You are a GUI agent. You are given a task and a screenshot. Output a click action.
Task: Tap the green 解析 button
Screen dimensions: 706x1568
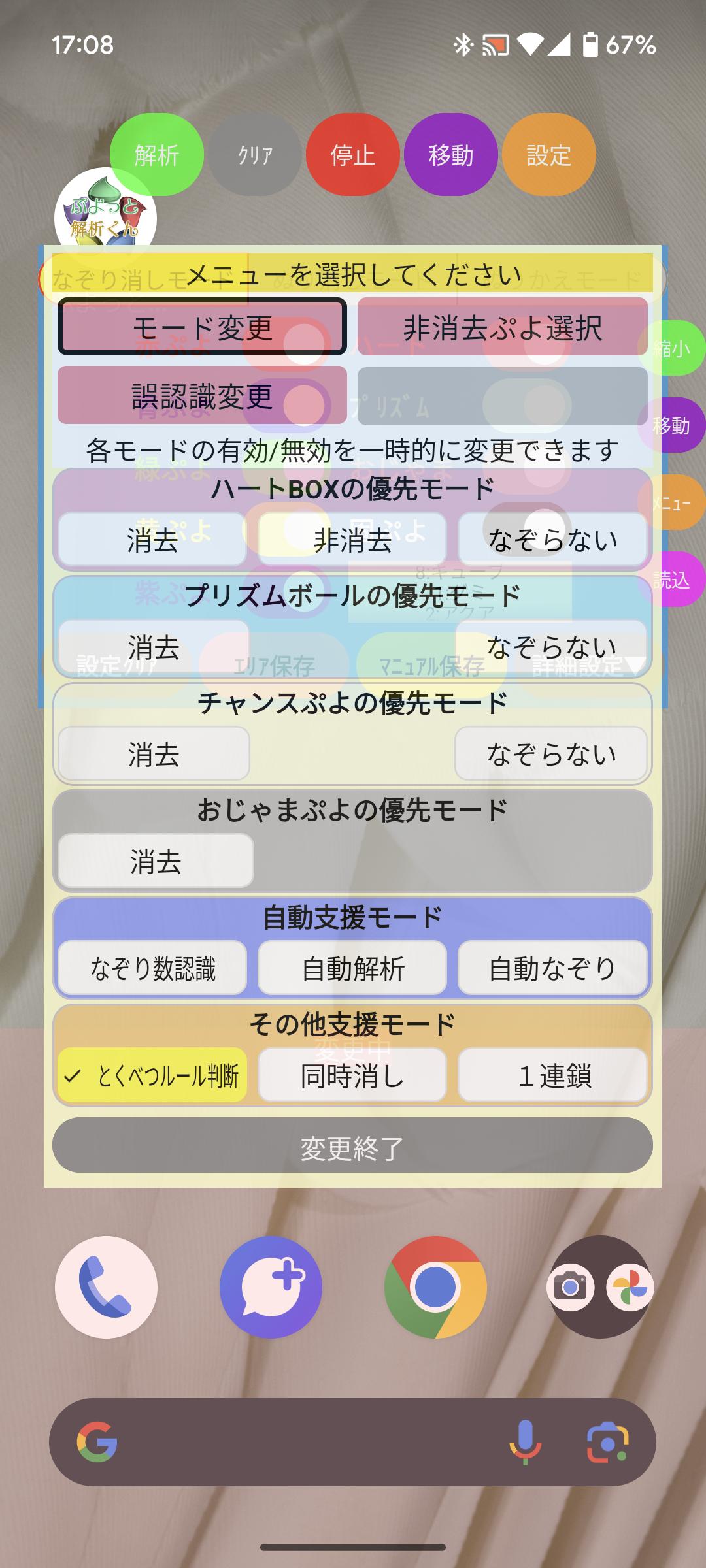(157, 155)
